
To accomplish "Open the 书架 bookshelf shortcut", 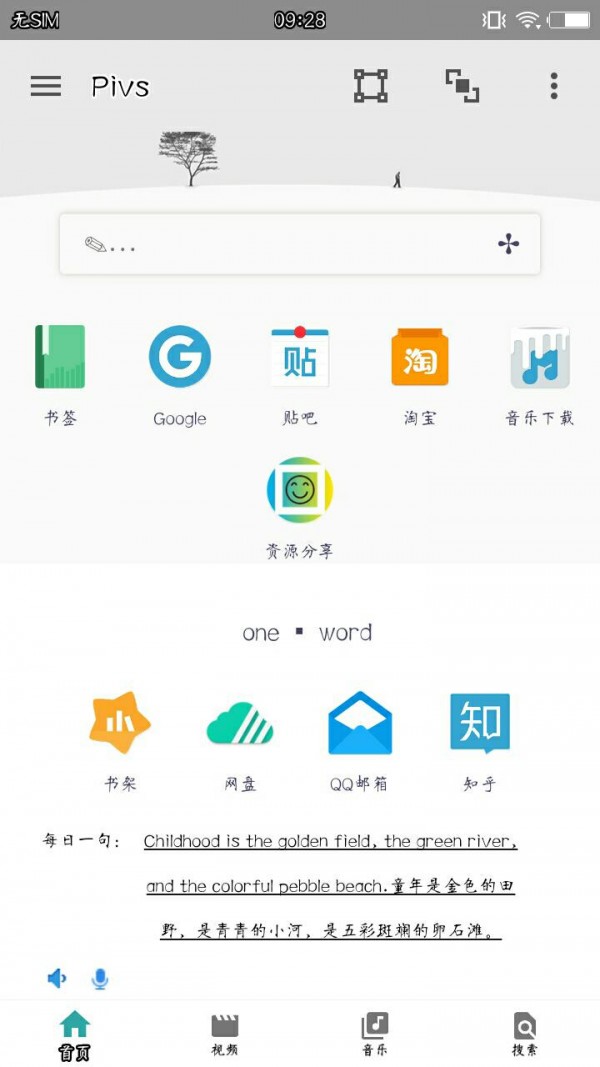I will (x=120, y=722).
